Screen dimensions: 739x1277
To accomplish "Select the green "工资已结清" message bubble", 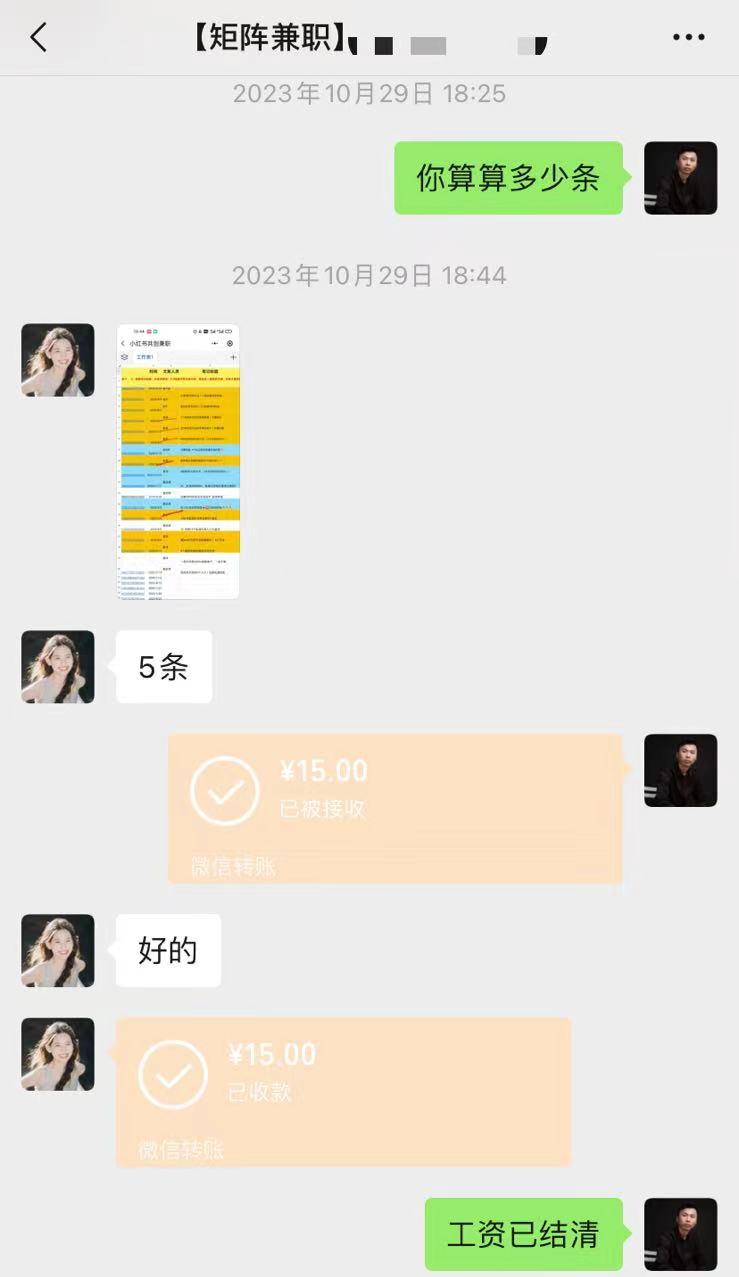I will tap(524, 1234).
